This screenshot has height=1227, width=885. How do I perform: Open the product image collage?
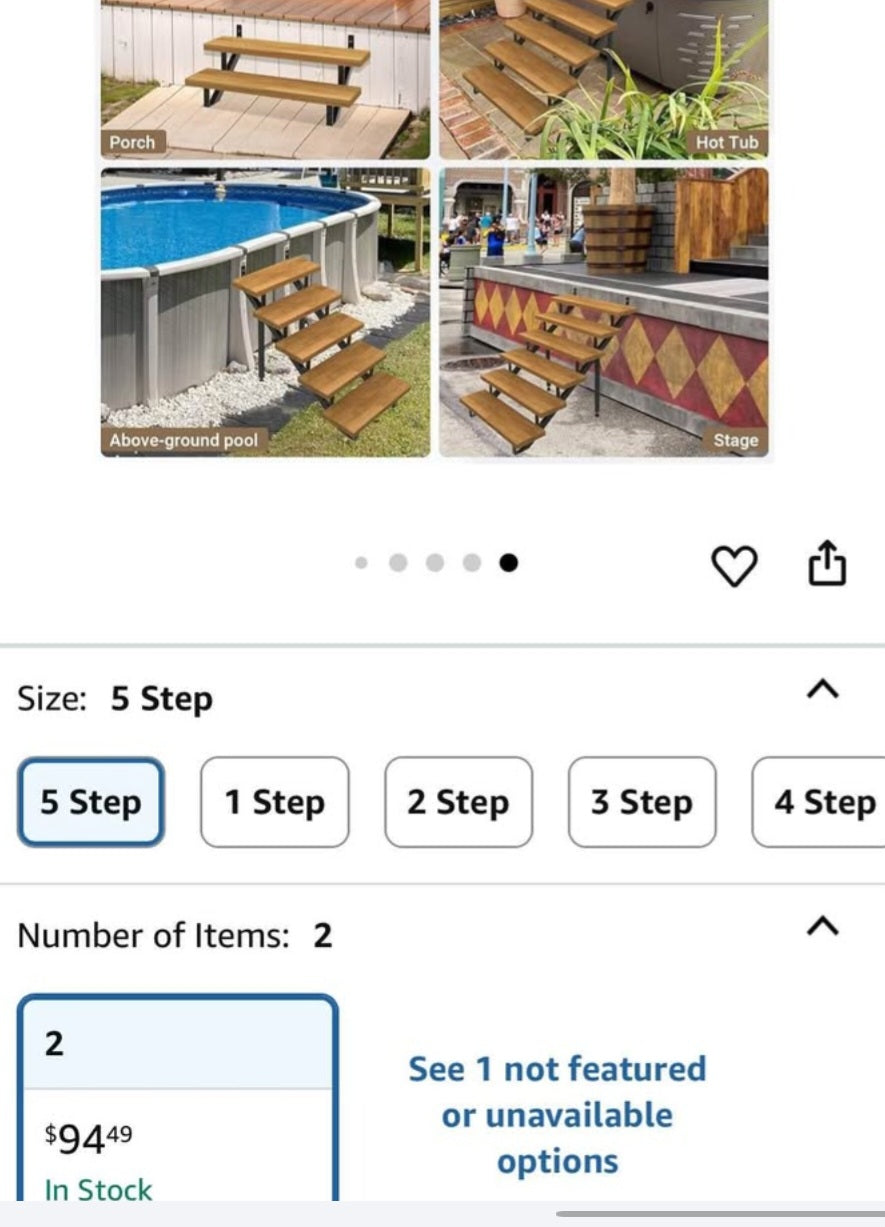point(435,230)
